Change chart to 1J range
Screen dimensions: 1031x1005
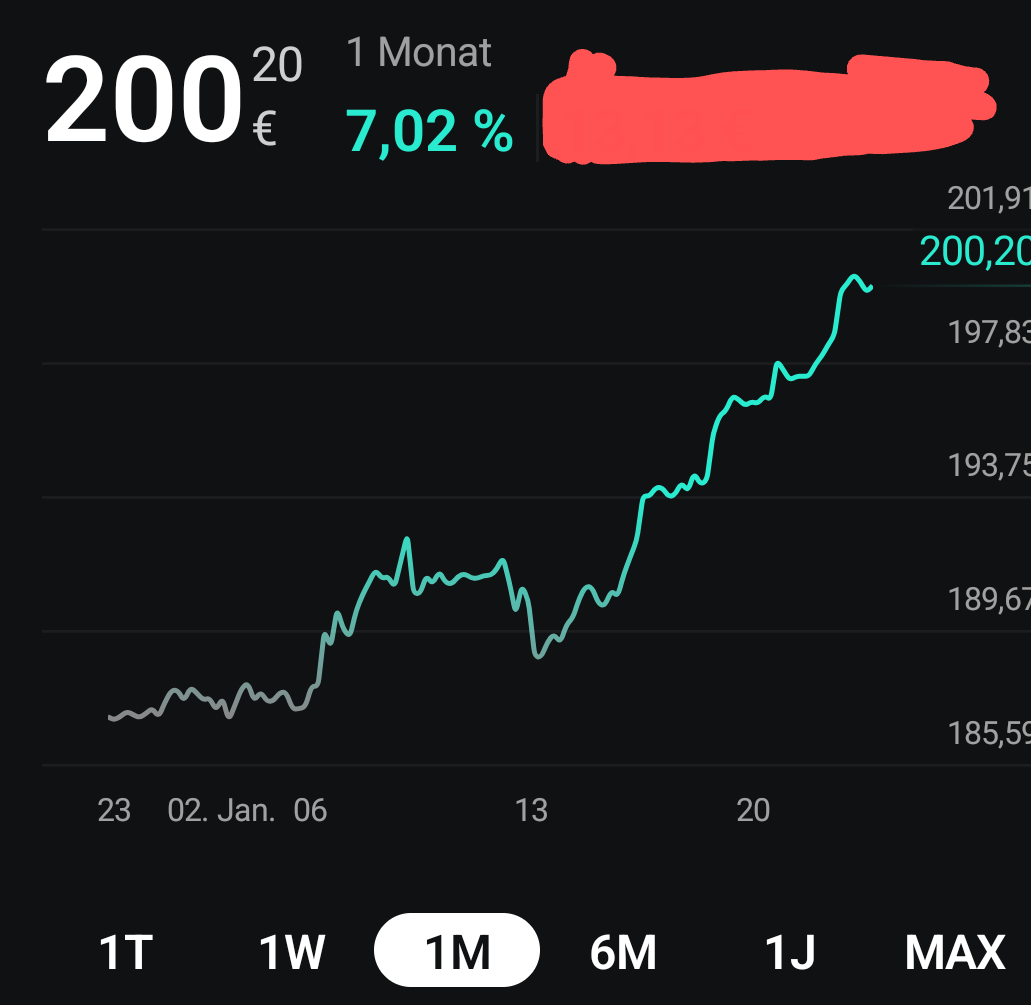(x=790, y=951)
